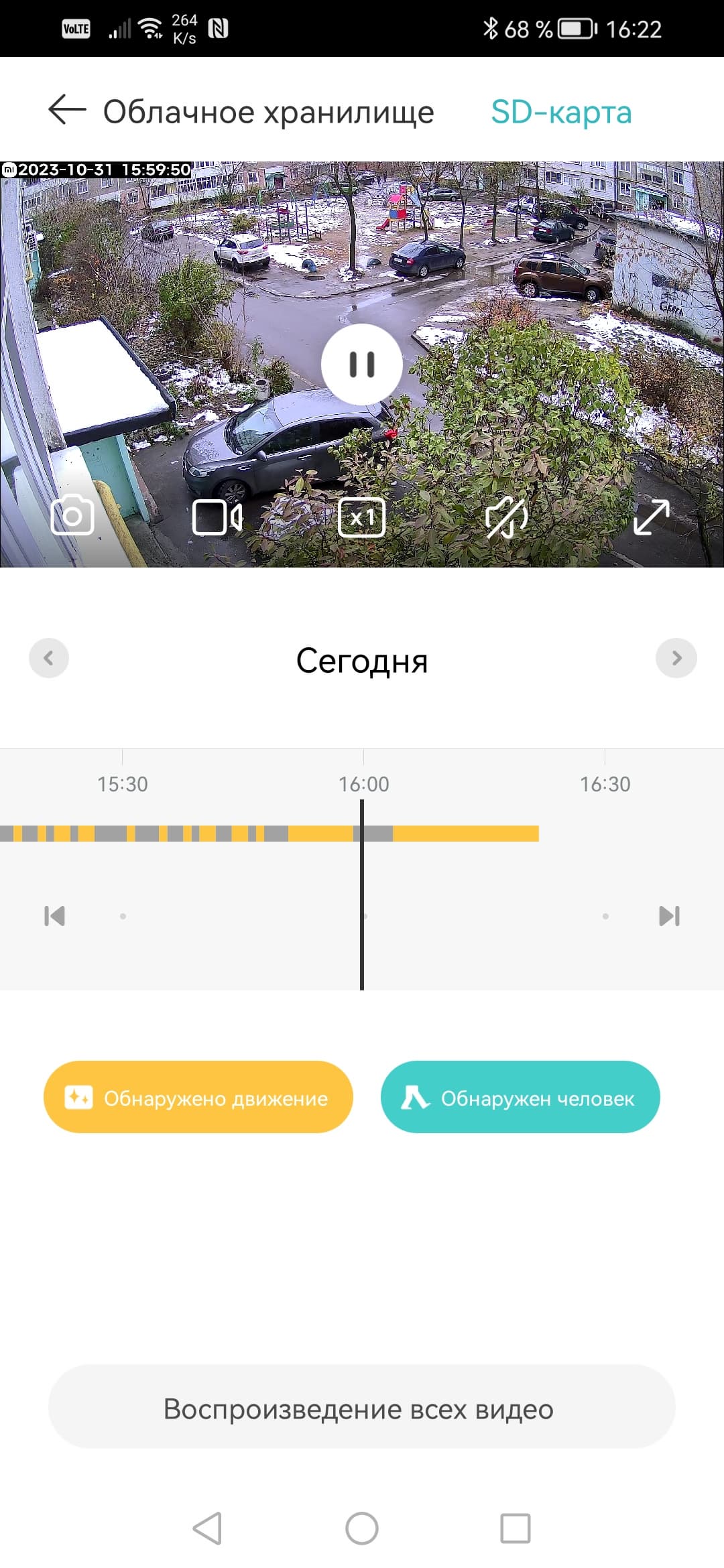Image resolution: width=724 pixels, height=1568 pixels.
Task: Switch to the SD-карта tab
Action: 561,112
